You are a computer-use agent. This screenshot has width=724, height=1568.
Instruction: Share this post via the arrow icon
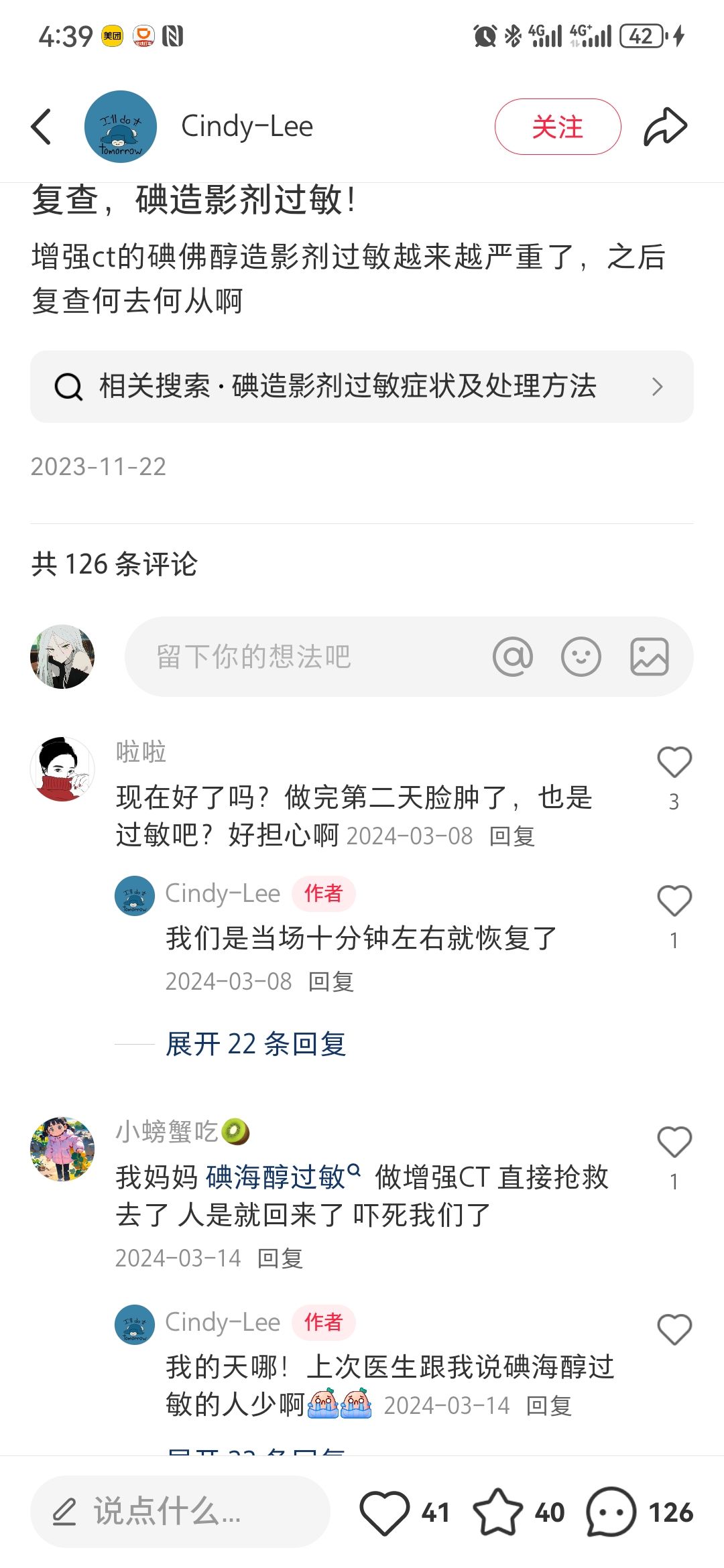pyautogui.click(x=666, y=127)
